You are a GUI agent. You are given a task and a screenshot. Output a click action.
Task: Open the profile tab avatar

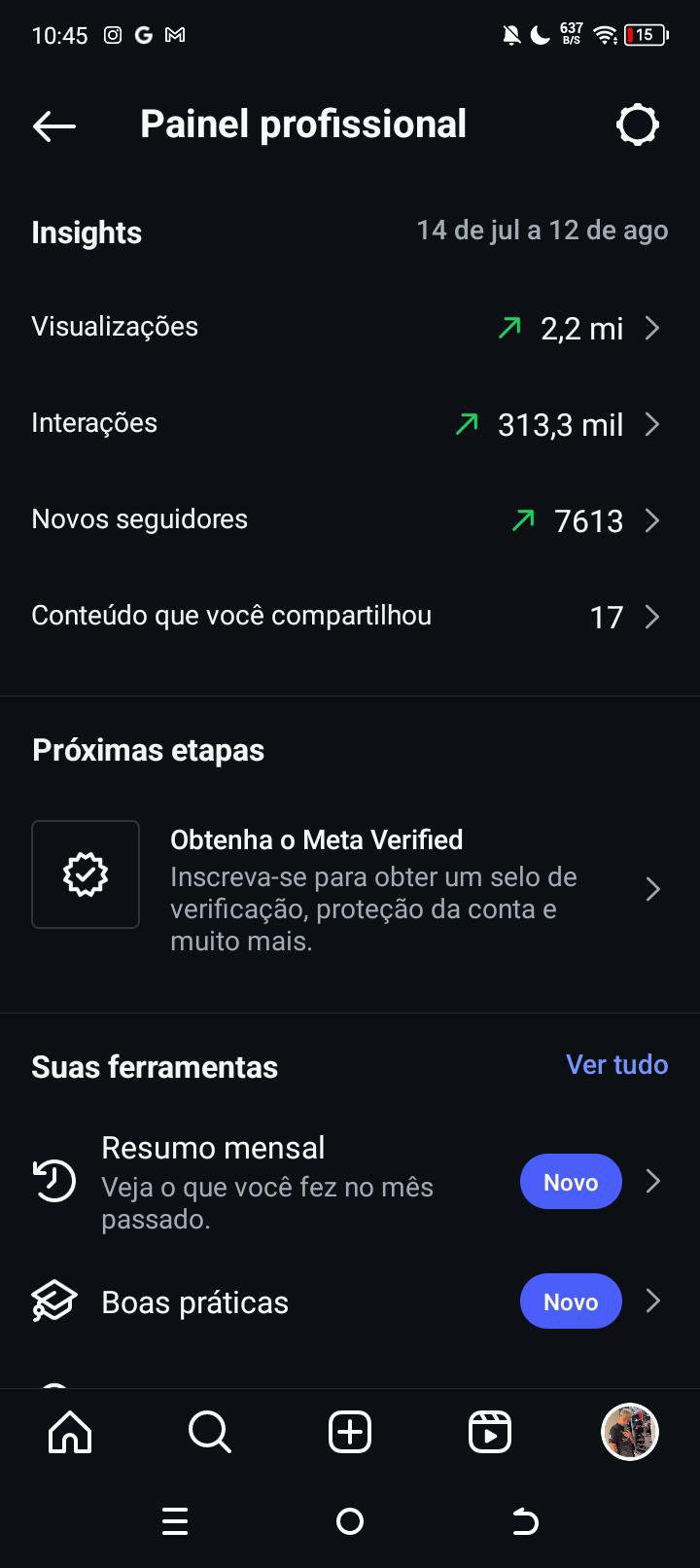[x=630, y=1432]
